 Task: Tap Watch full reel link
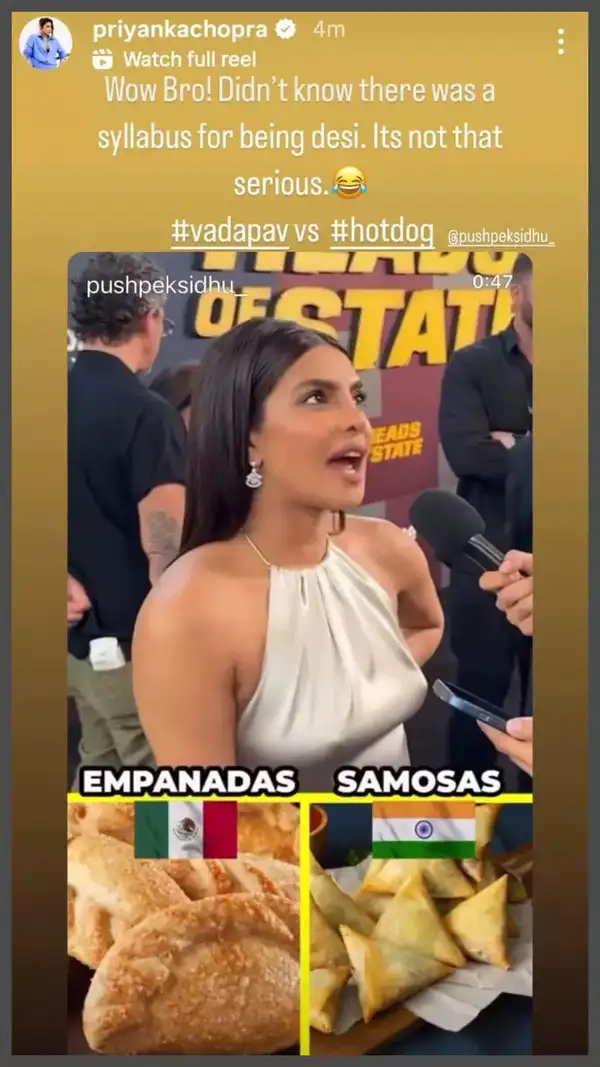[x=176, y=59]
